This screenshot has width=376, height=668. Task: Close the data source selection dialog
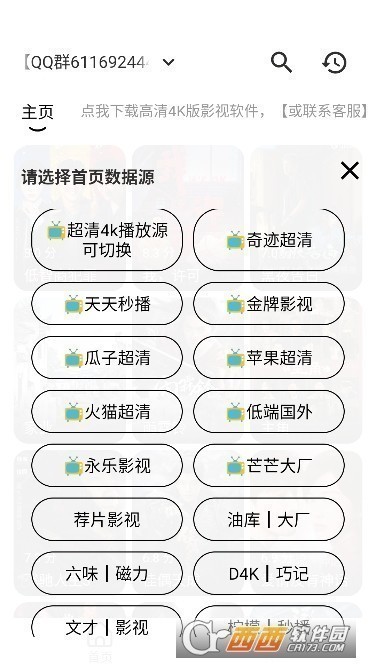coord(350,171)
